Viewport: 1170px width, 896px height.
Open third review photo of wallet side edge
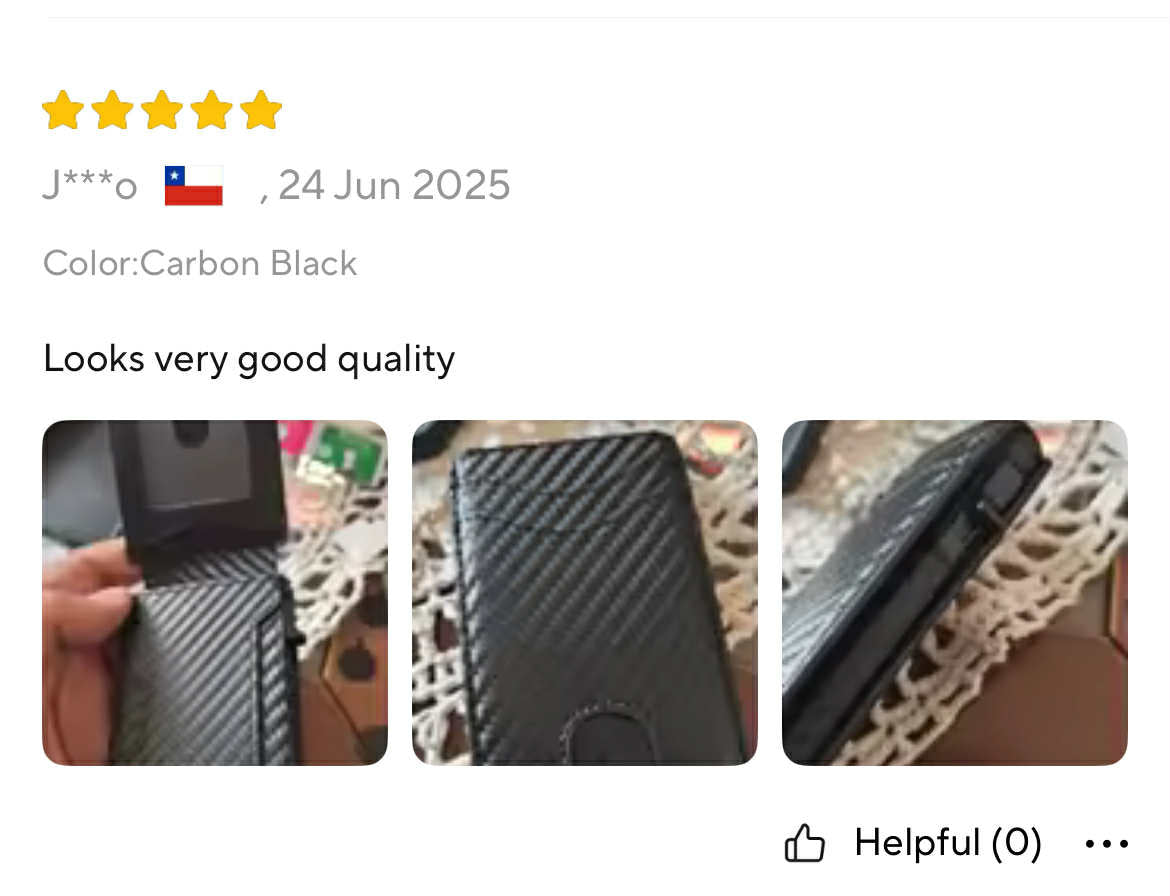pyautogui.click(x=954, y=593)
